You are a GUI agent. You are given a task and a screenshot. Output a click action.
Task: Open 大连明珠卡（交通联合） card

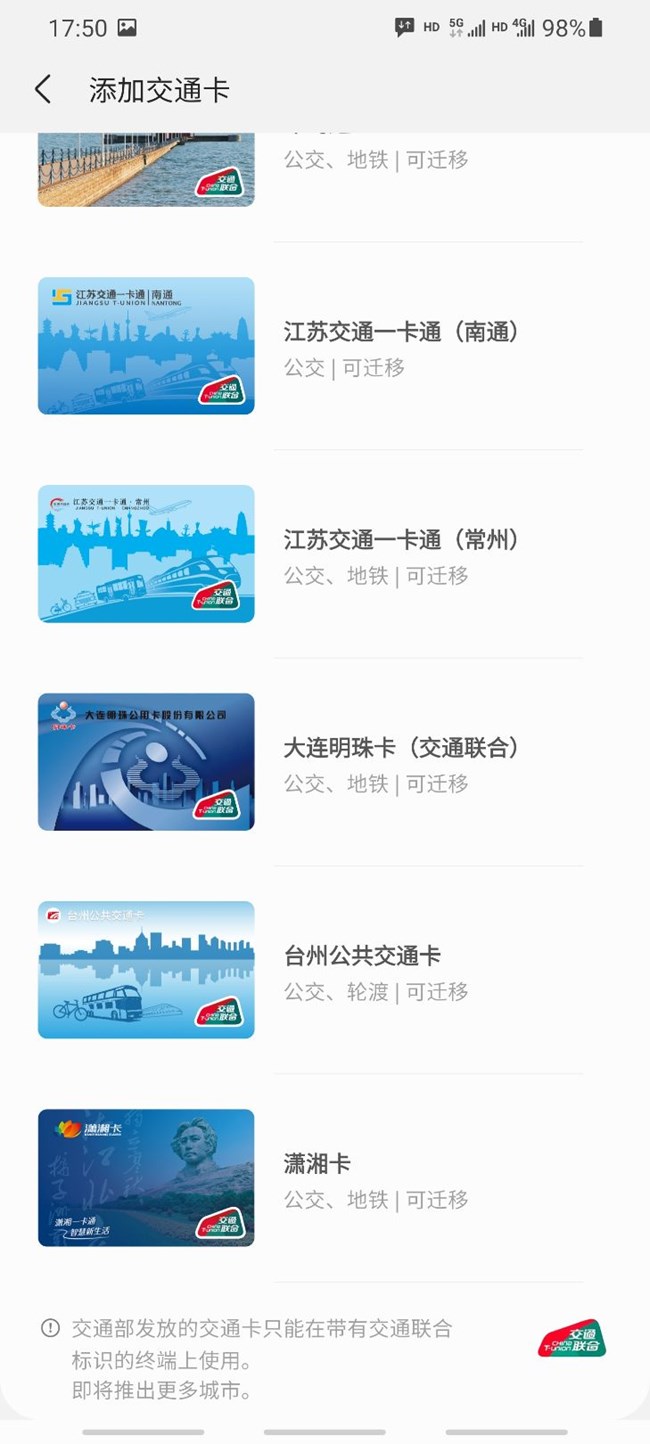click(325, 762)
